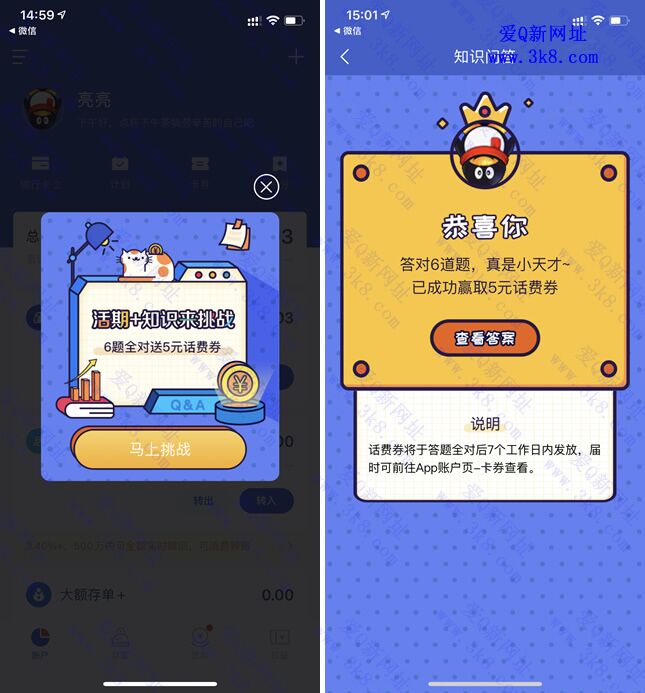The image size is (645, 693).
Task: Tap 查看答案 to view the answers
Action: pyautogui.click(x=485, y=338)
